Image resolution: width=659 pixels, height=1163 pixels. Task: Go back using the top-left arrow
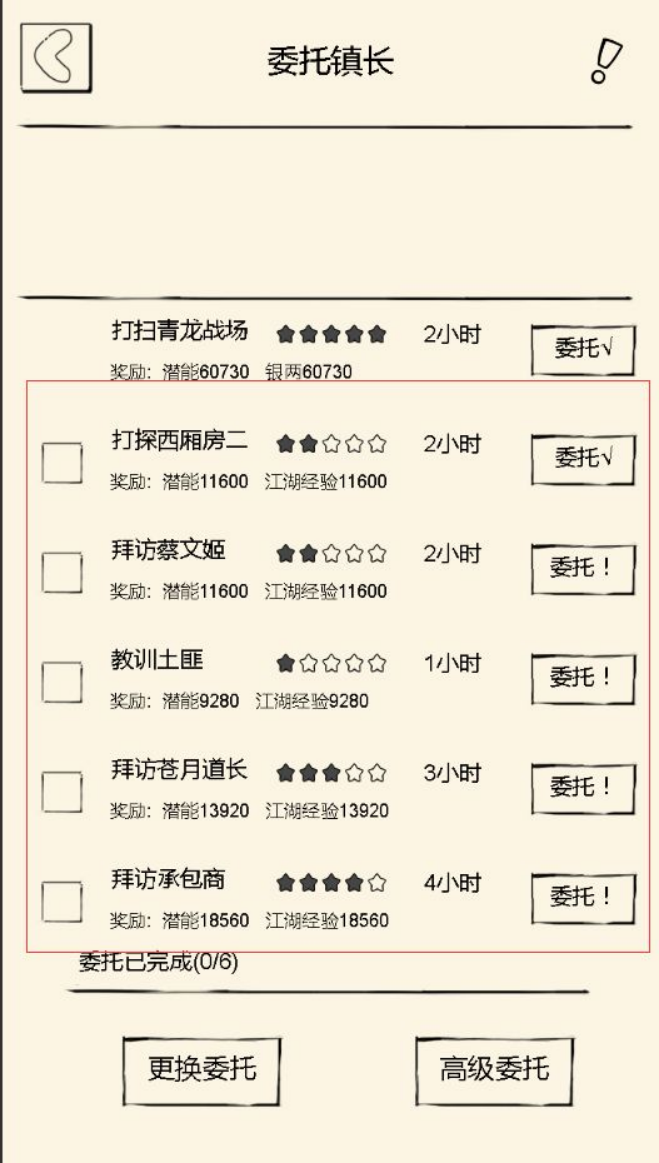coord(56,58)
